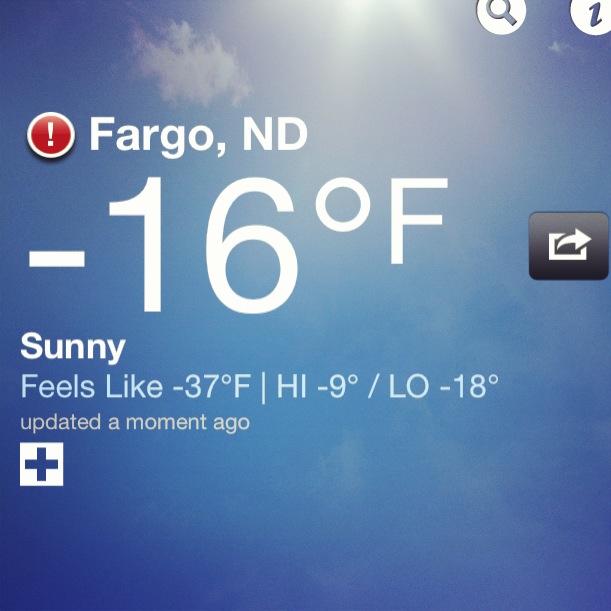Share the Fargo weather
Image resolution: width=611 pixels, height=611 pixels.
click(568, 245)
